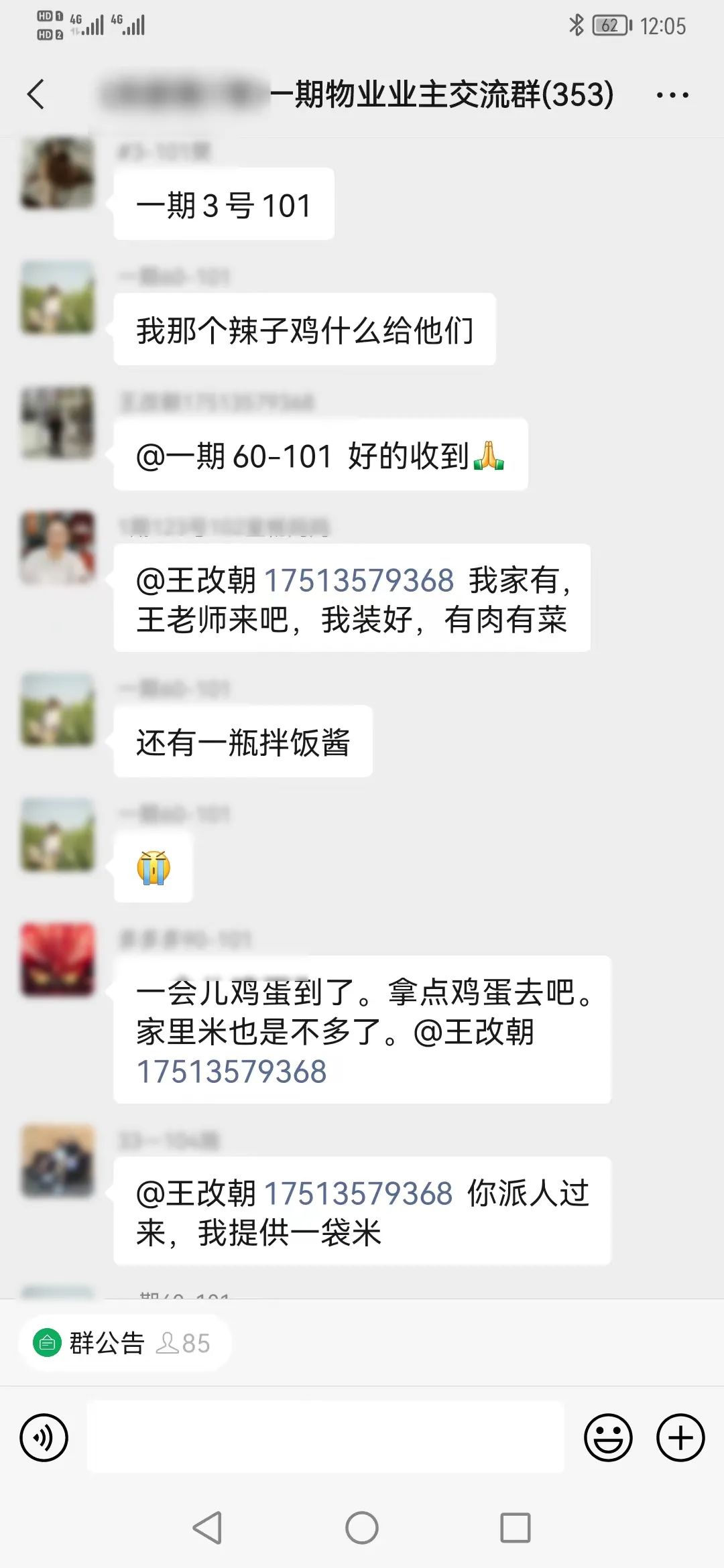Open avatar of the 一期3号101 sender
The height and width of the screenshot is (1568, 724).
pos(58,173)
